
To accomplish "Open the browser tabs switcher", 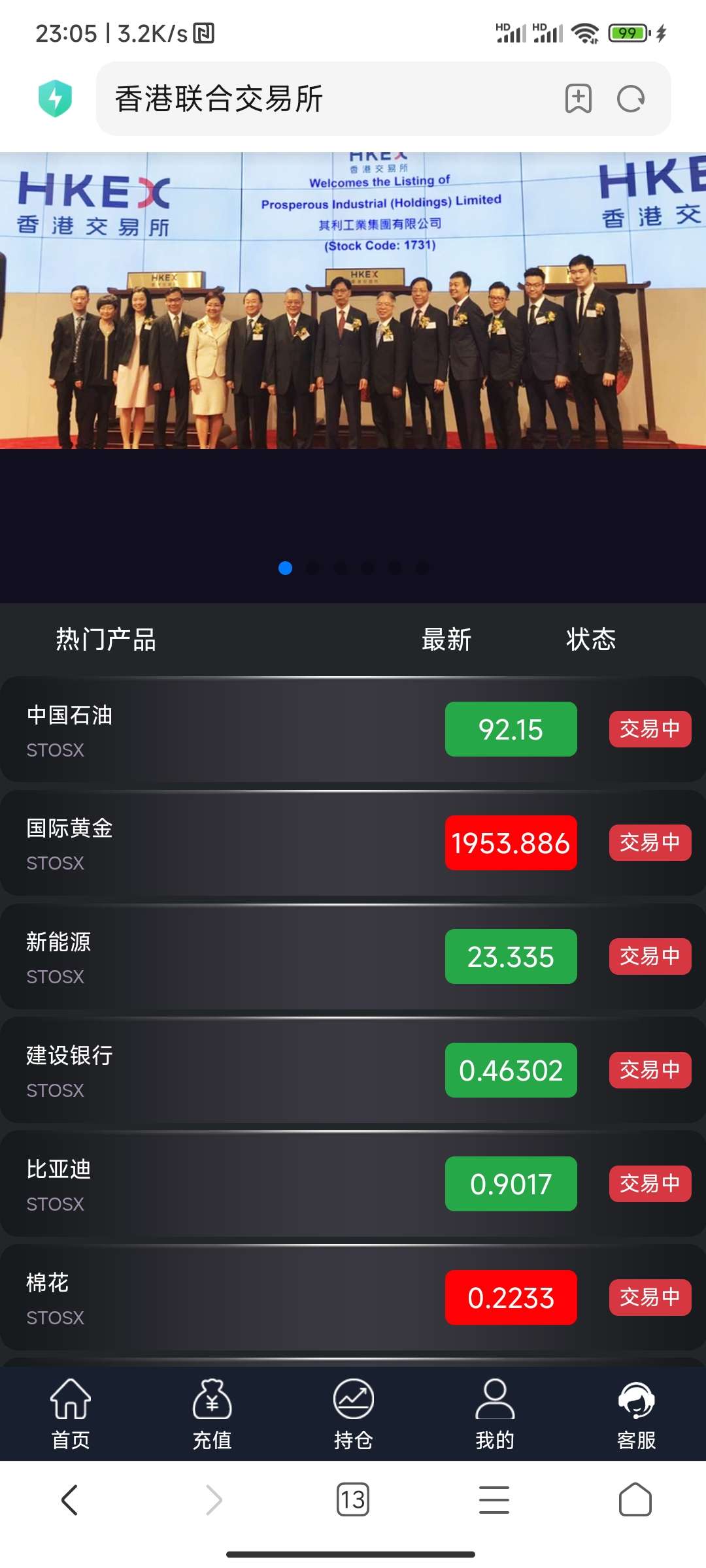I will pos(353,1499).
